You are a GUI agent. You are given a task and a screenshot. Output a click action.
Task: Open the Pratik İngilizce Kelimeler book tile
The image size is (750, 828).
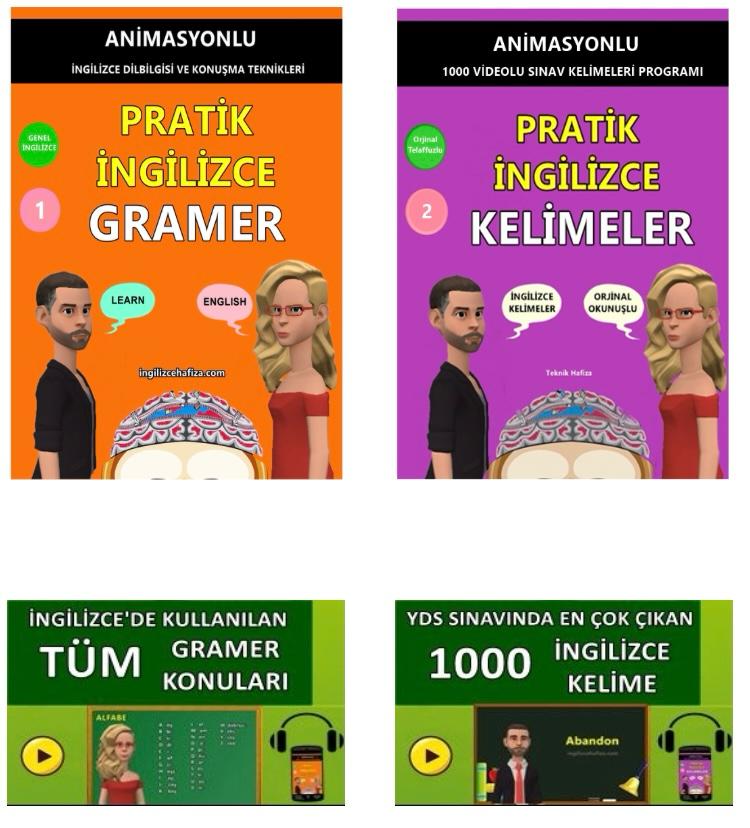tap(563, 243)
